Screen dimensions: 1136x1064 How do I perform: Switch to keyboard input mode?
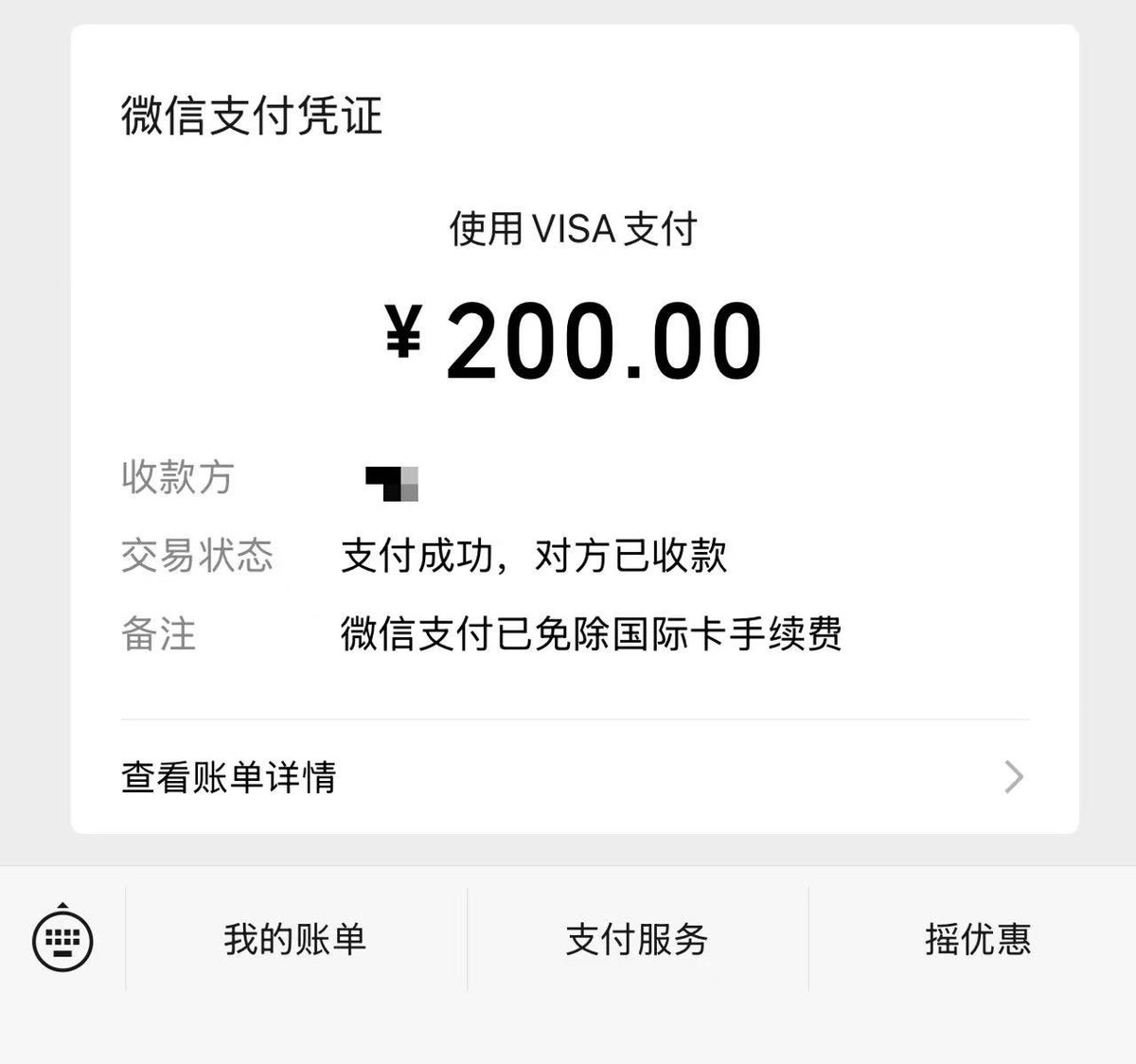(x=62, y=939)
